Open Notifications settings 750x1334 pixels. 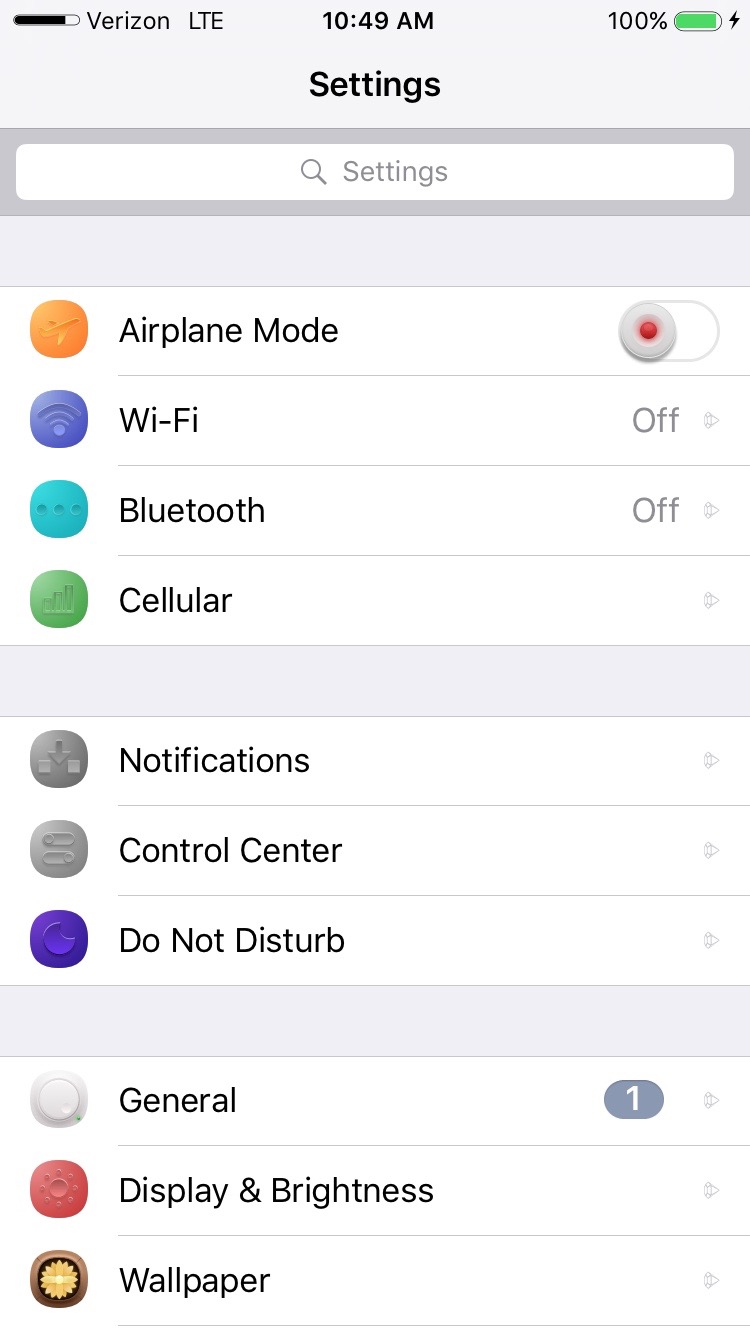pos(375,761)
